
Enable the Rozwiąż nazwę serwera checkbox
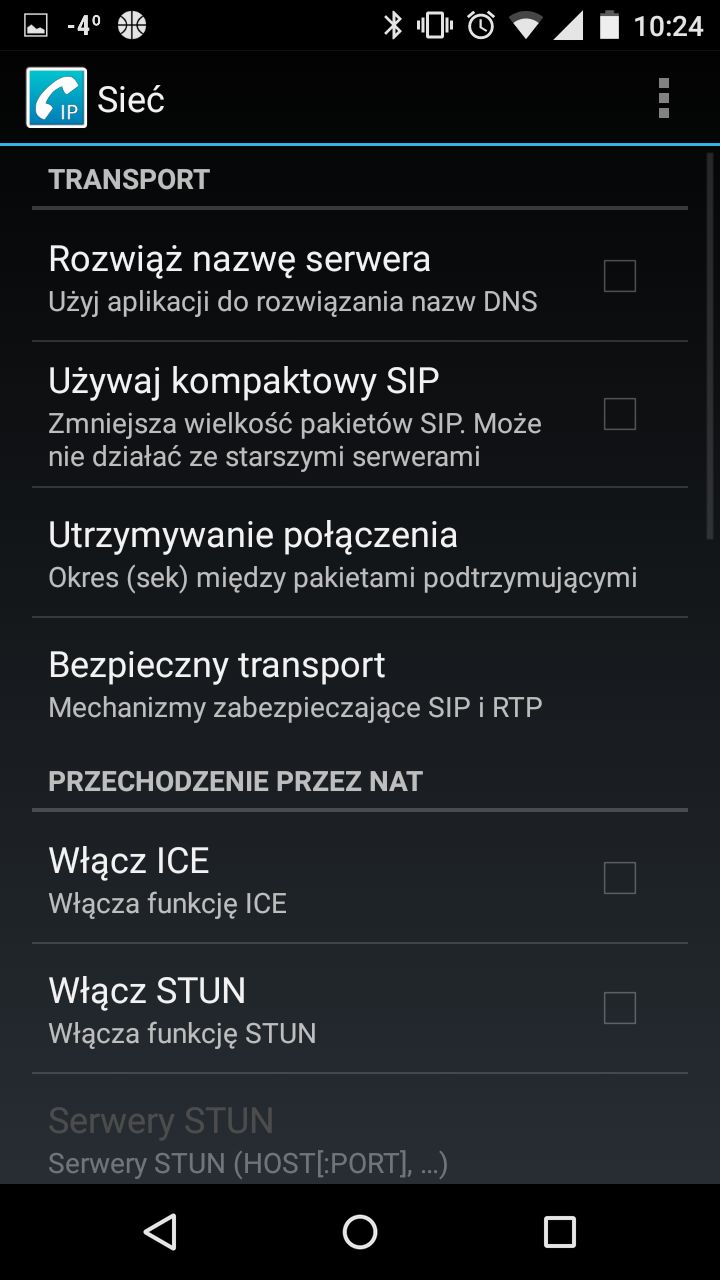pos(619,276)
